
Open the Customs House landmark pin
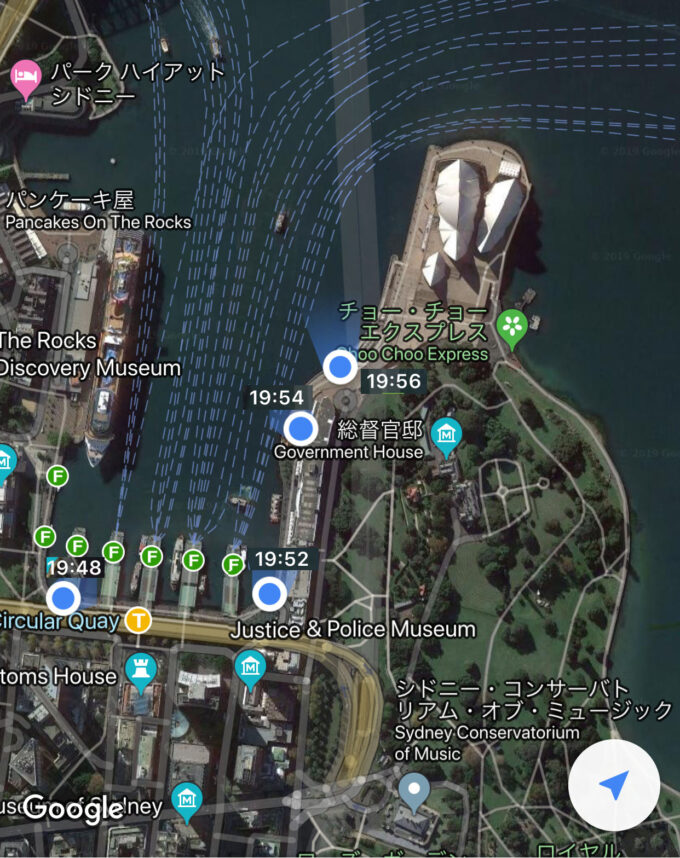coord(141,672)
